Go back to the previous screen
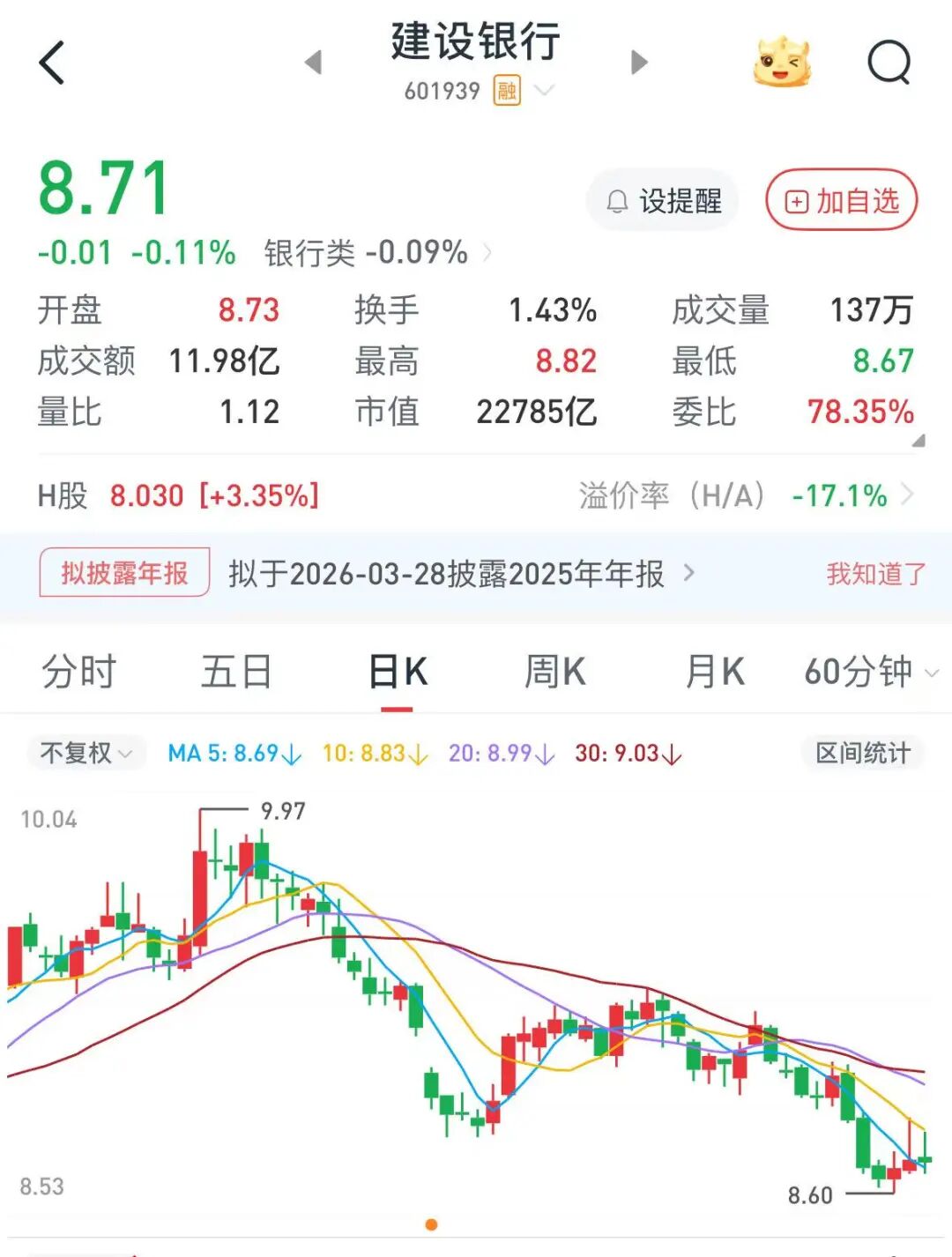This screenshot has height=1257, width=952. tap(52, 63)
